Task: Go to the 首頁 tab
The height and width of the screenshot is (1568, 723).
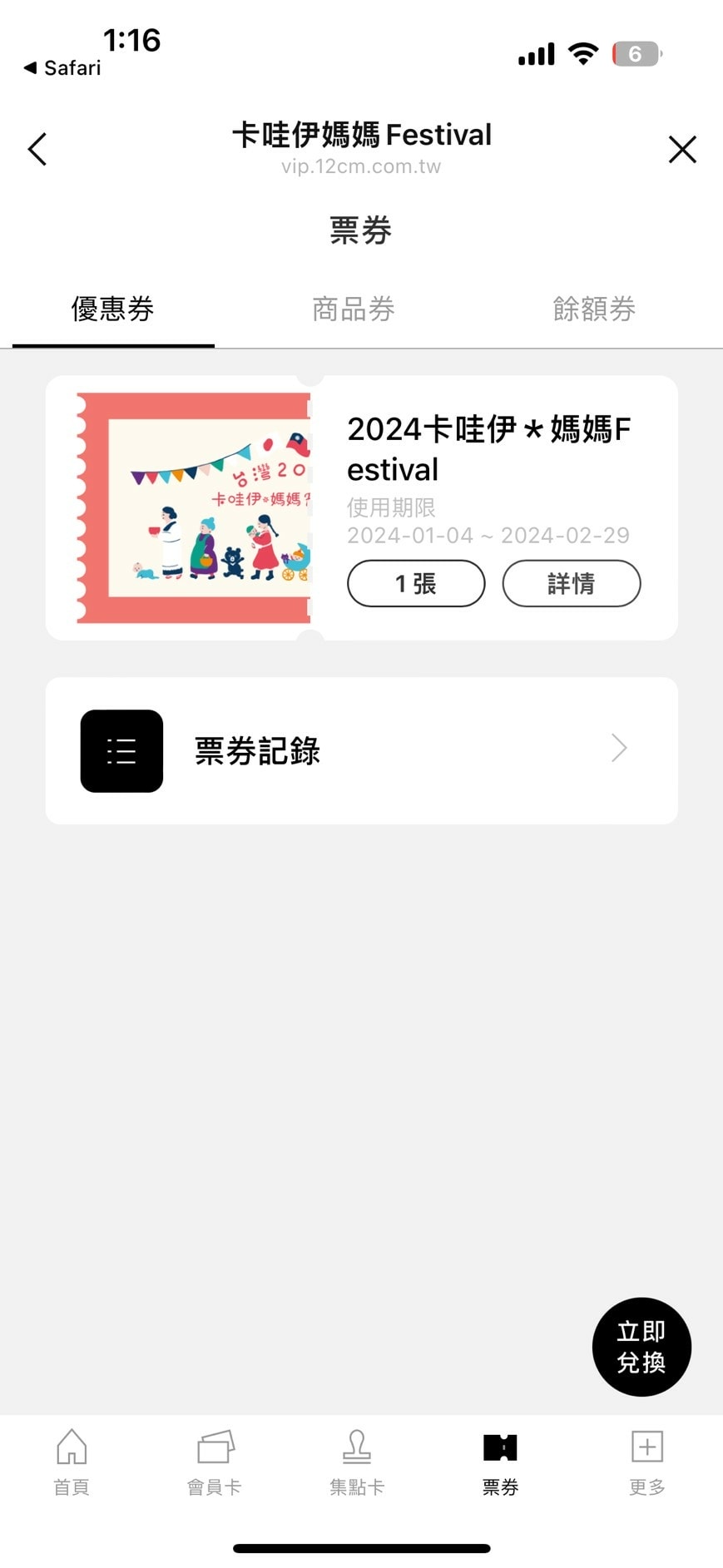Action: click(72, 1462)
